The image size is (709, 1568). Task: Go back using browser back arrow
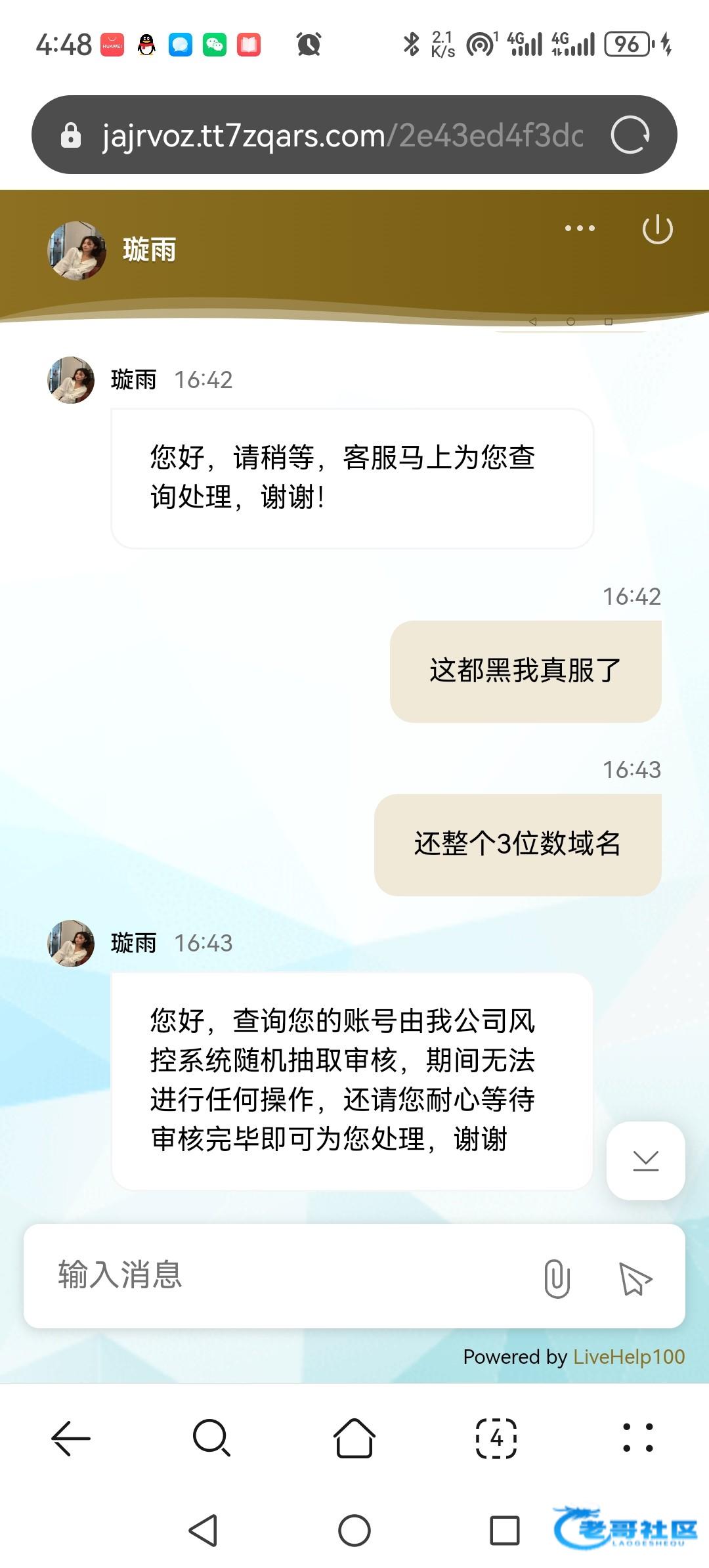click(x=71, y=1438)
